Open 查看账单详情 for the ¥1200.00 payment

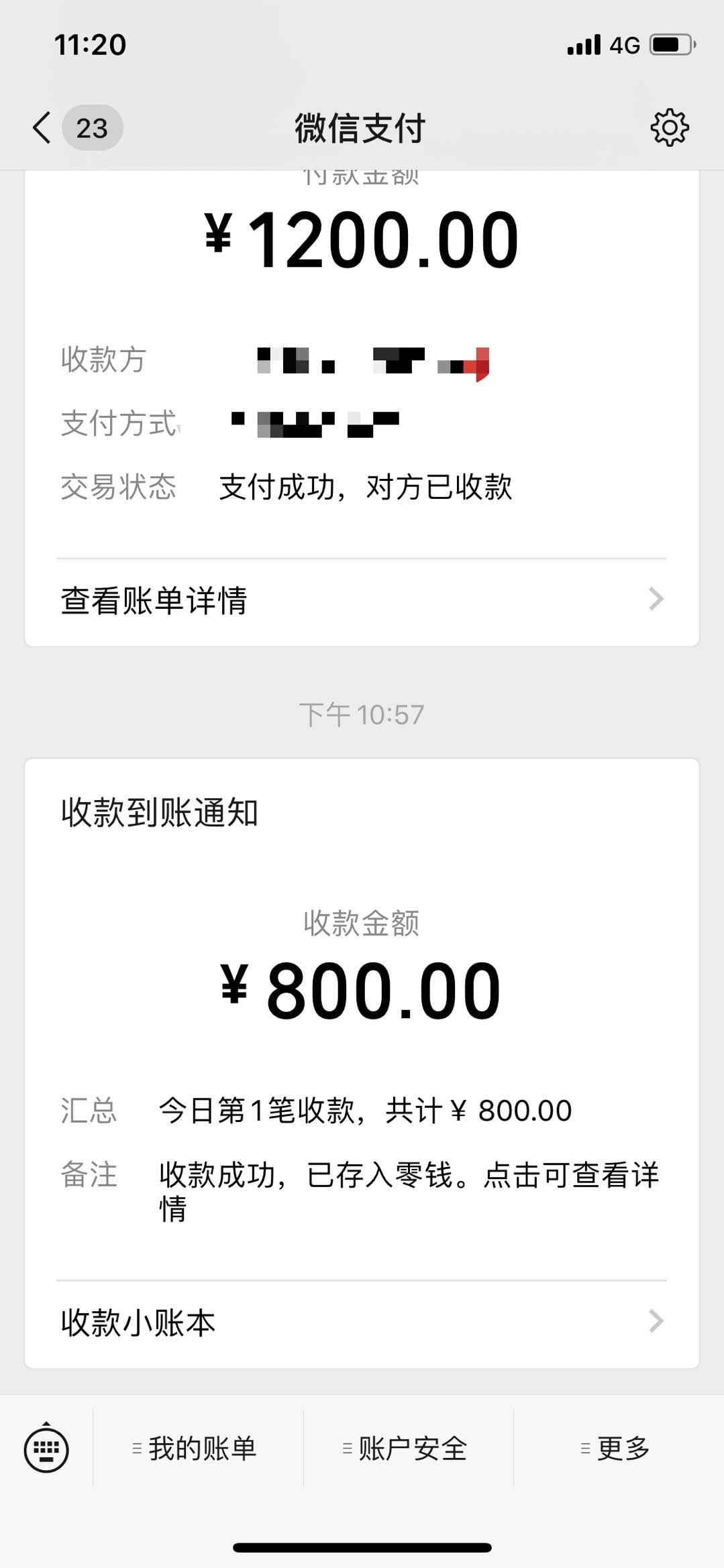click(x=362, y=600)
